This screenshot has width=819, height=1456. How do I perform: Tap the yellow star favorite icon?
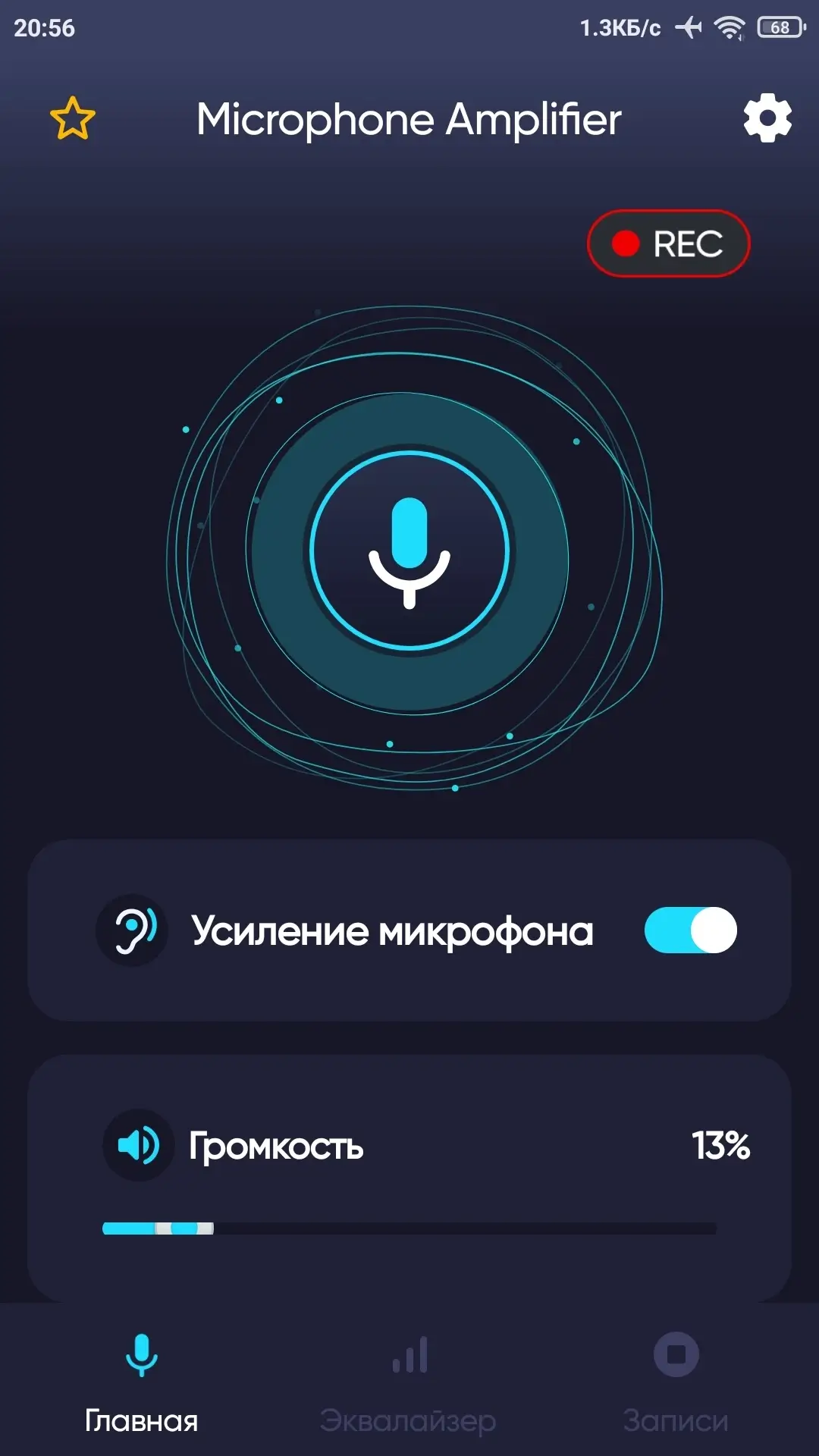[x=73, y=118]
